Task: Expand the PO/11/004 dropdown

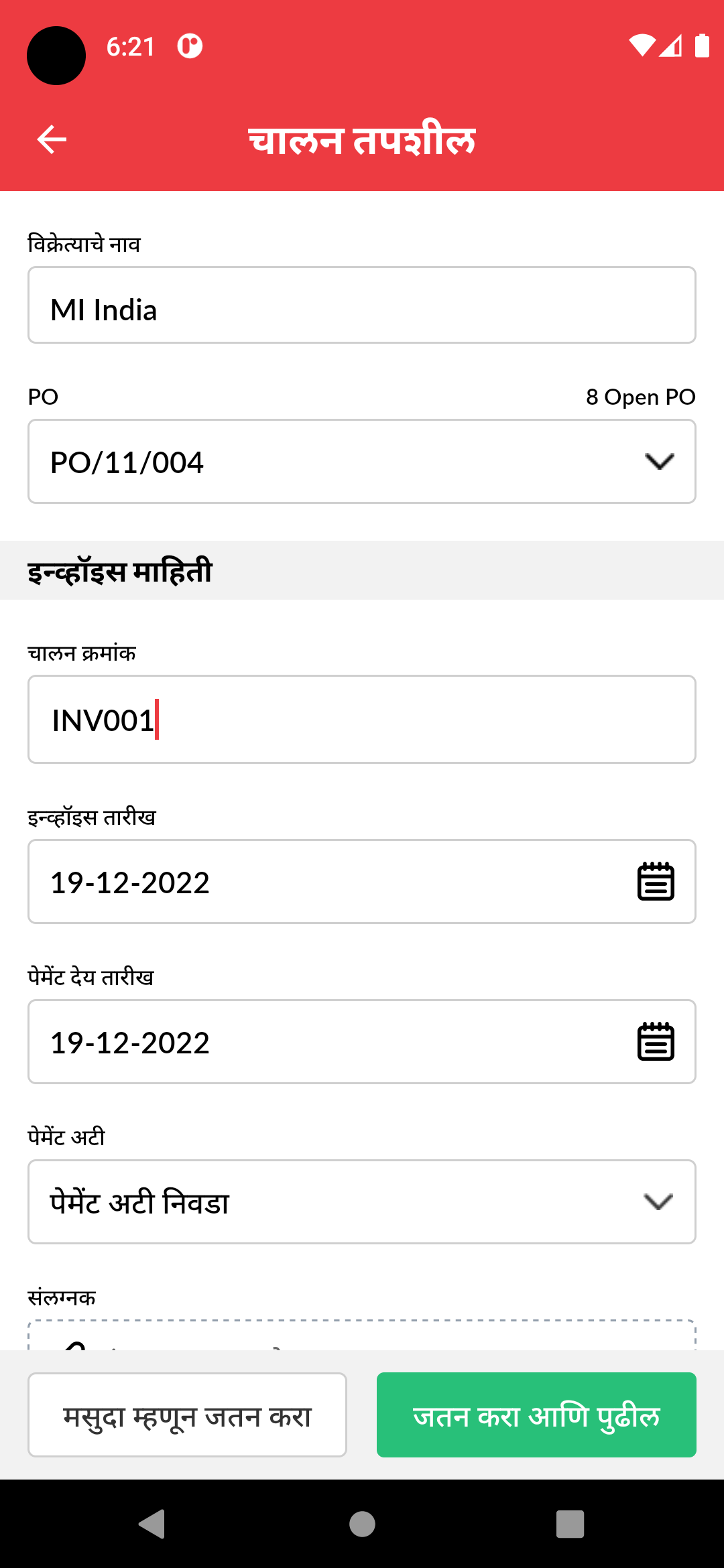Action: click(361, 462)
